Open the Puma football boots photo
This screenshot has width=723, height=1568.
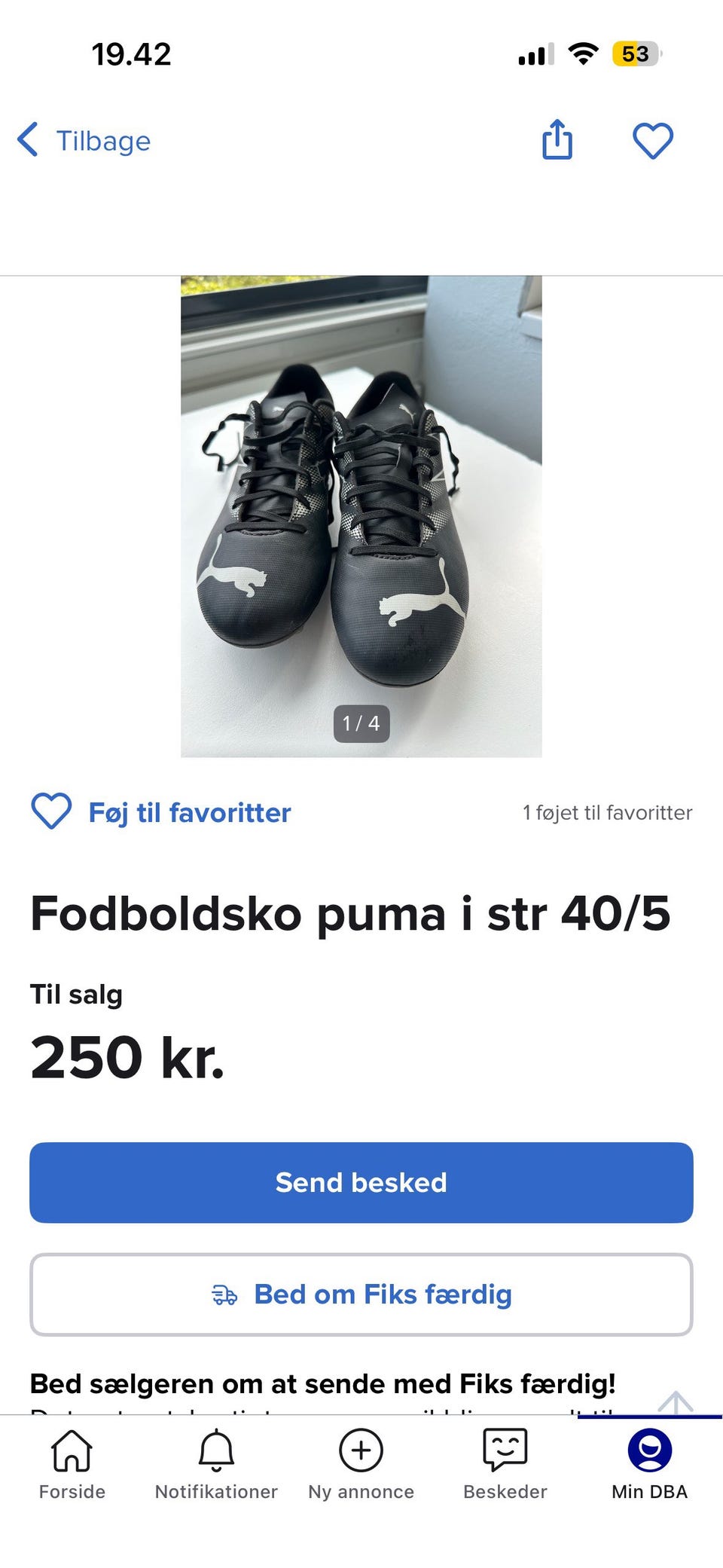coord(361,516)
